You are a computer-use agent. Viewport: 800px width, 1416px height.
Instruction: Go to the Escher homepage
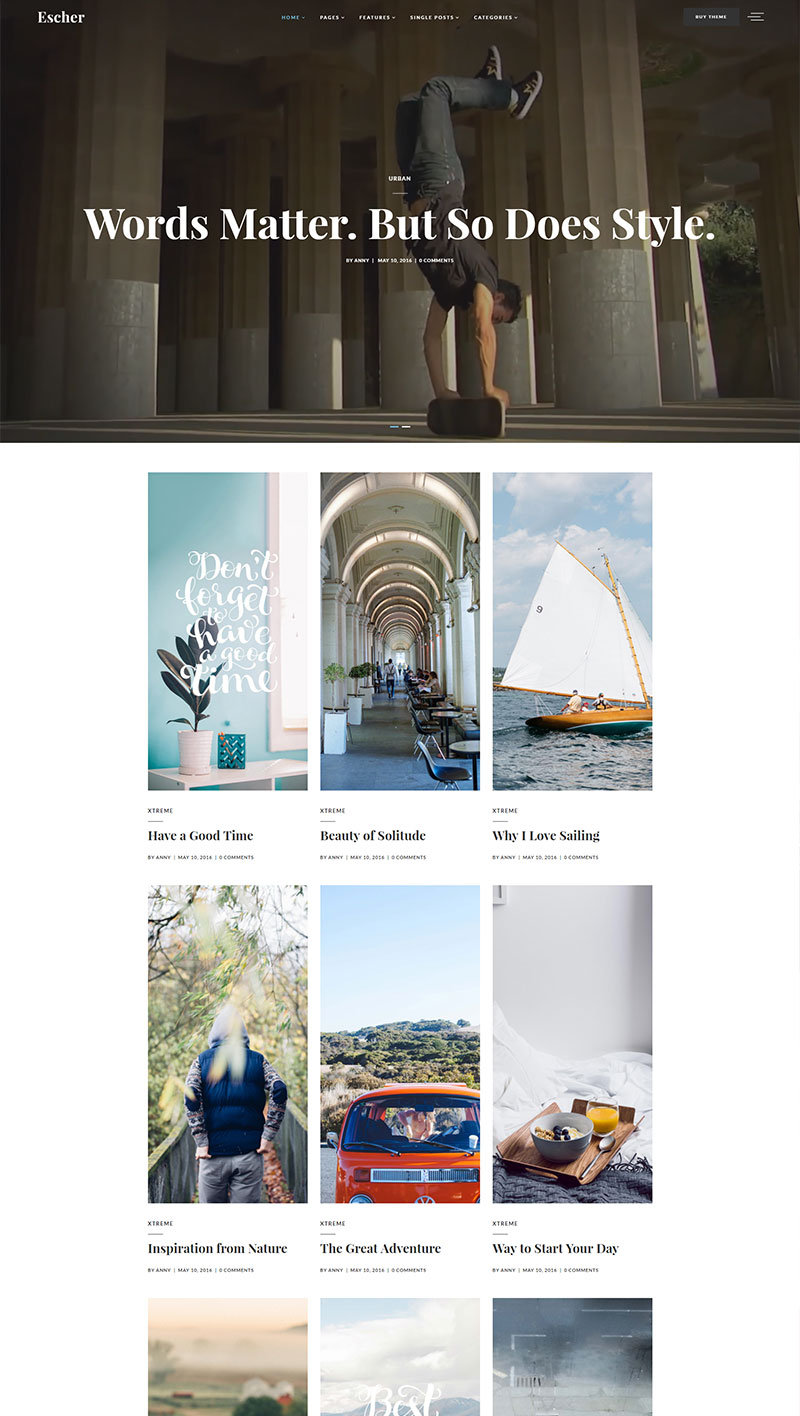pos(61,17)
